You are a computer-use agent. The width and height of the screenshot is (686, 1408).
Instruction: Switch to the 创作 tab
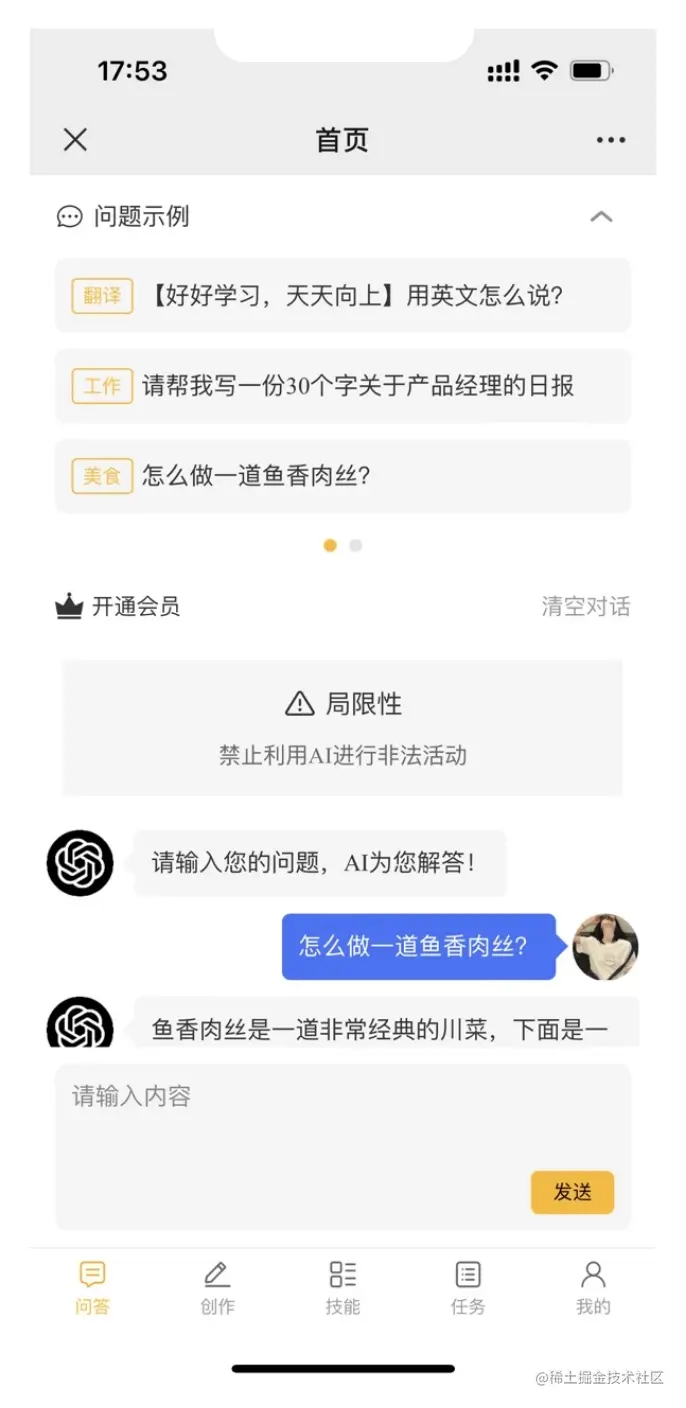click(x=217, y=1287)
